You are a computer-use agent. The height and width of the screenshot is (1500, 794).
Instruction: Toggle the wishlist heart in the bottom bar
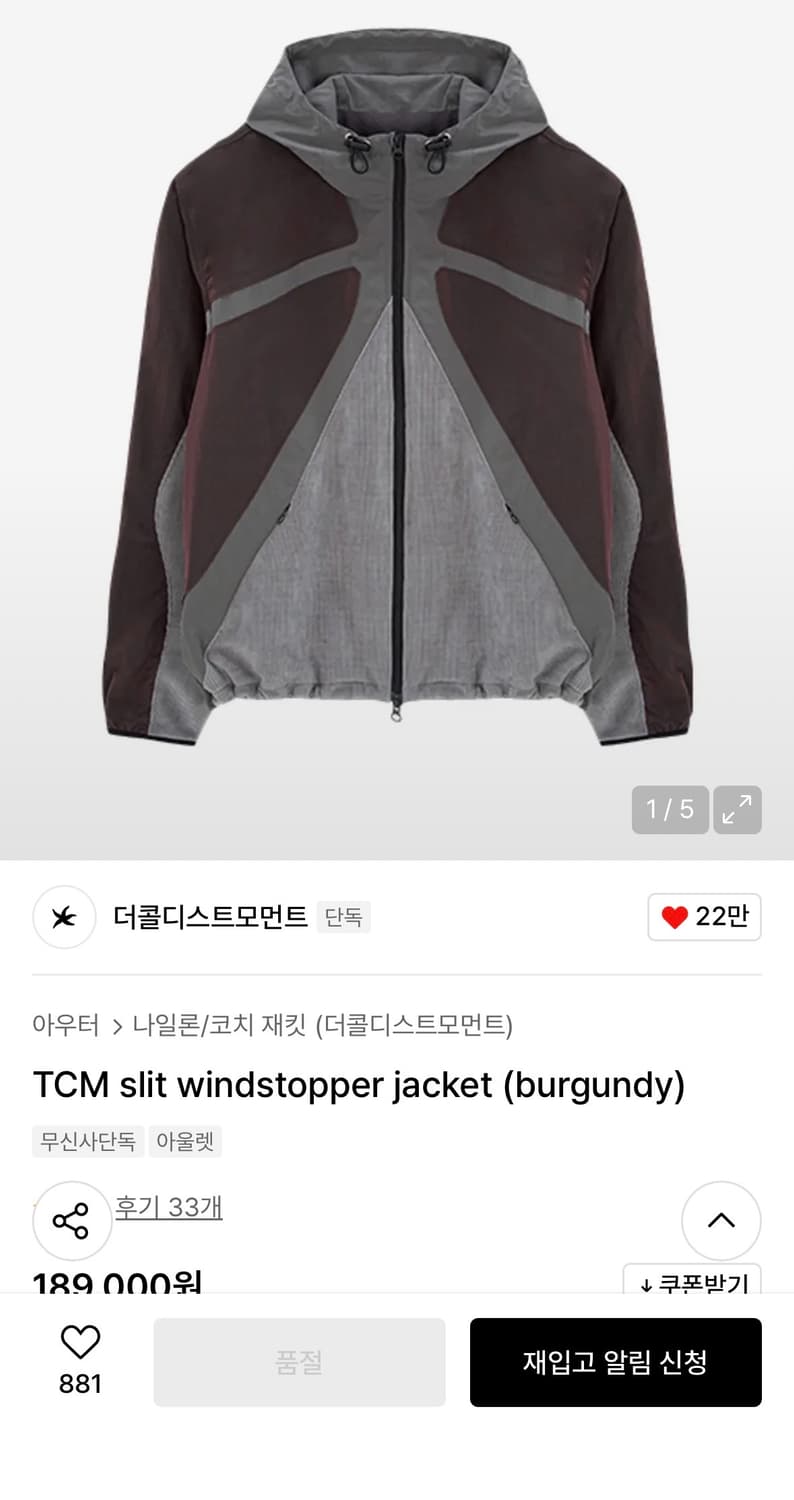(80, 1345)
